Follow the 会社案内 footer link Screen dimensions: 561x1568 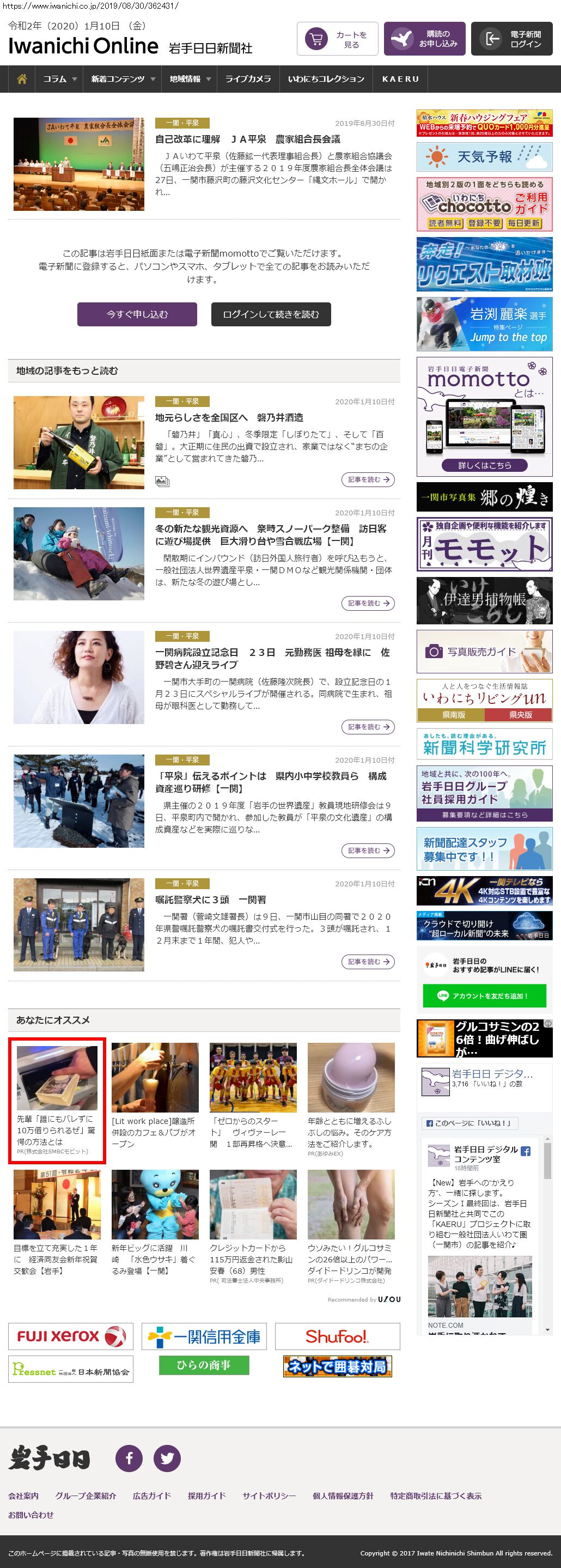(x=23, y=1496)
